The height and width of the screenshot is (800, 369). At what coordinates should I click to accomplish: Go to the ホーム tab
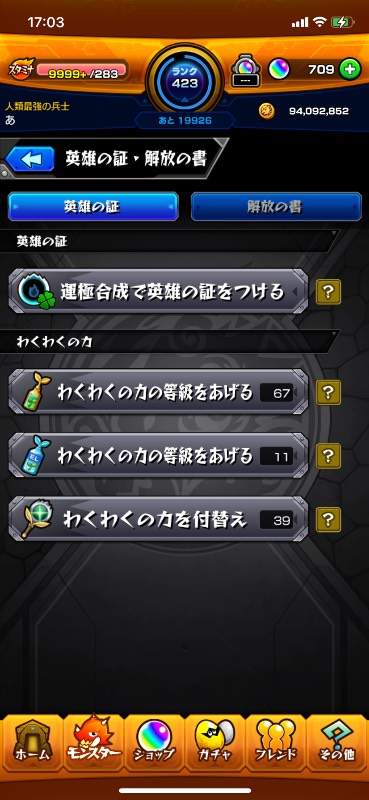pos(32,741)
